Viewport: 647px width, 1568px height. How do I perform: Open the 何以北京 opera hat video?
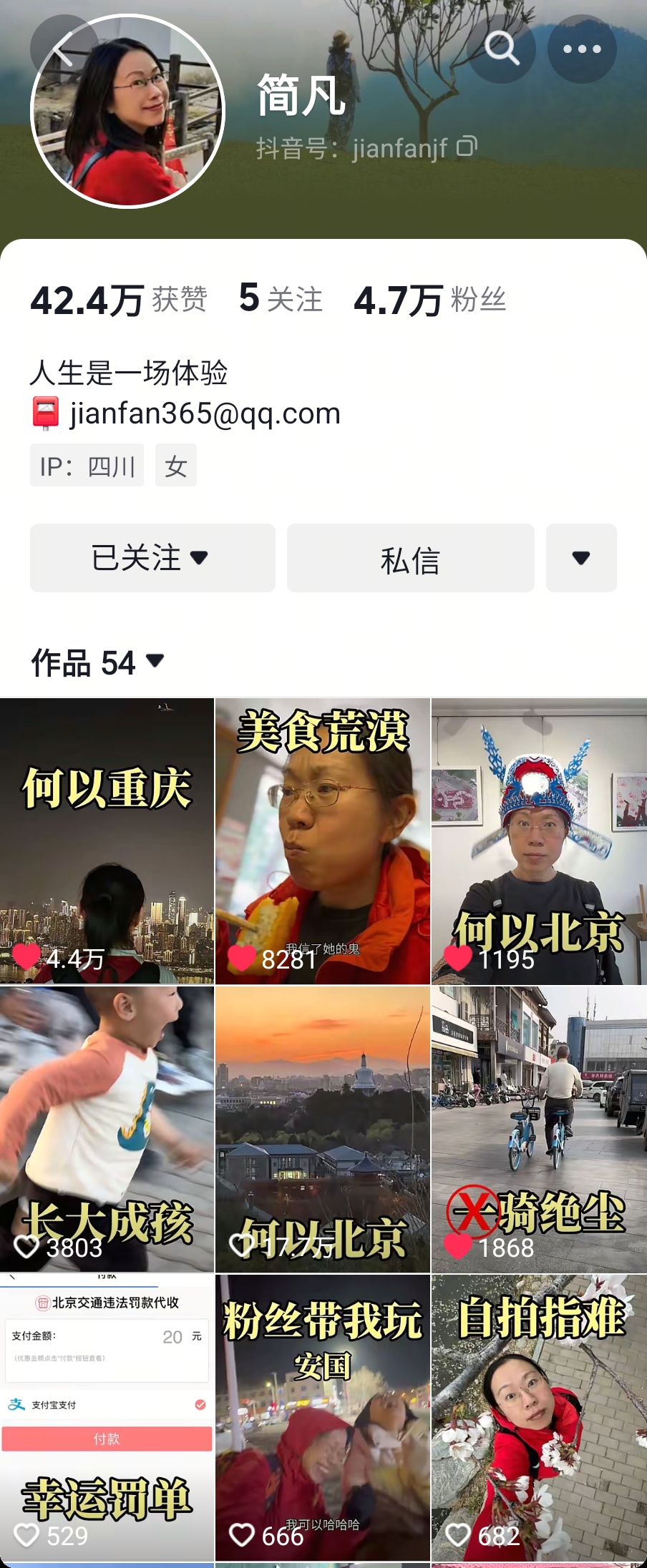539,841
